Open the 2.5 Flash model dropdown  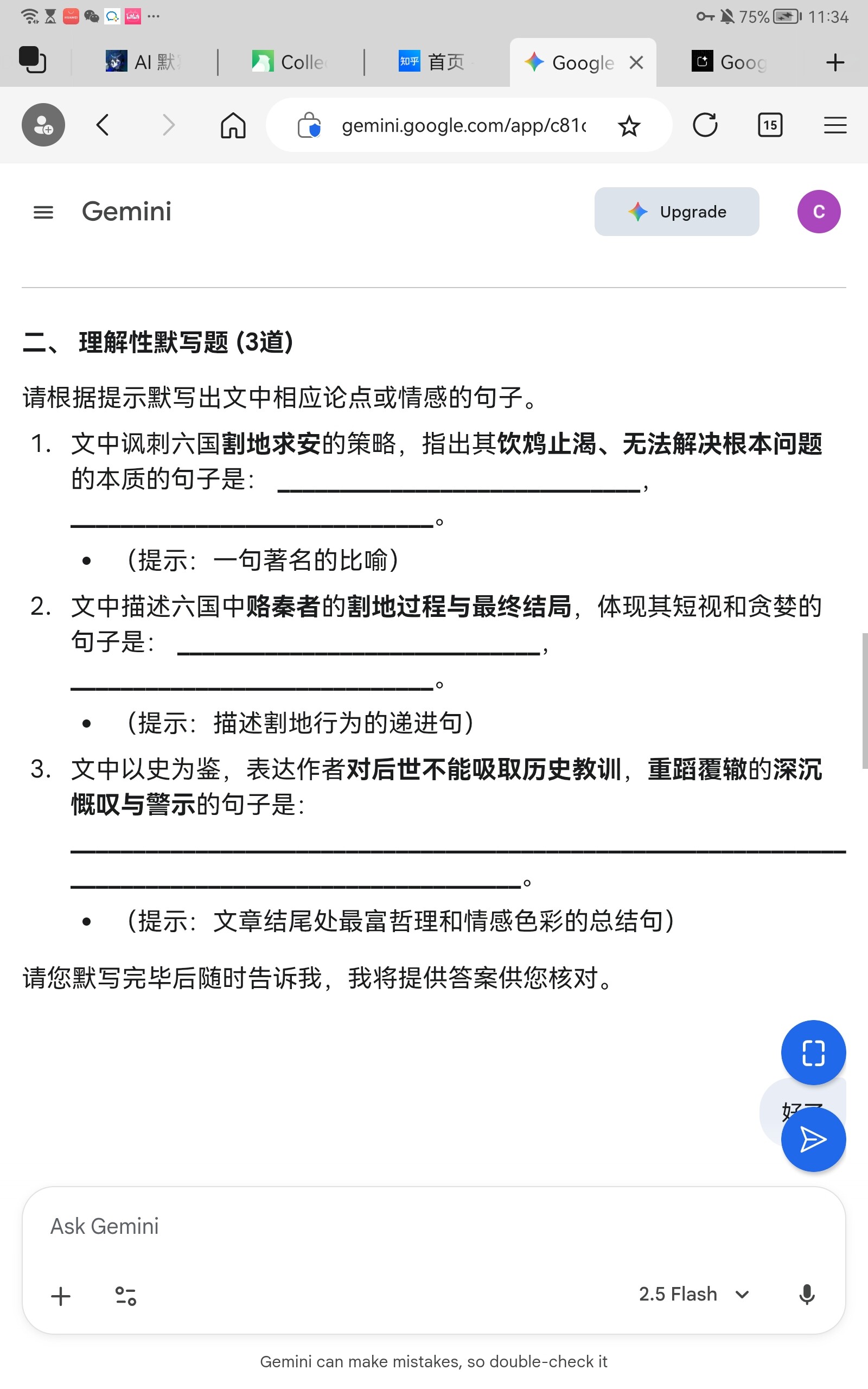pyautogui.click(x=693, y=1294)
